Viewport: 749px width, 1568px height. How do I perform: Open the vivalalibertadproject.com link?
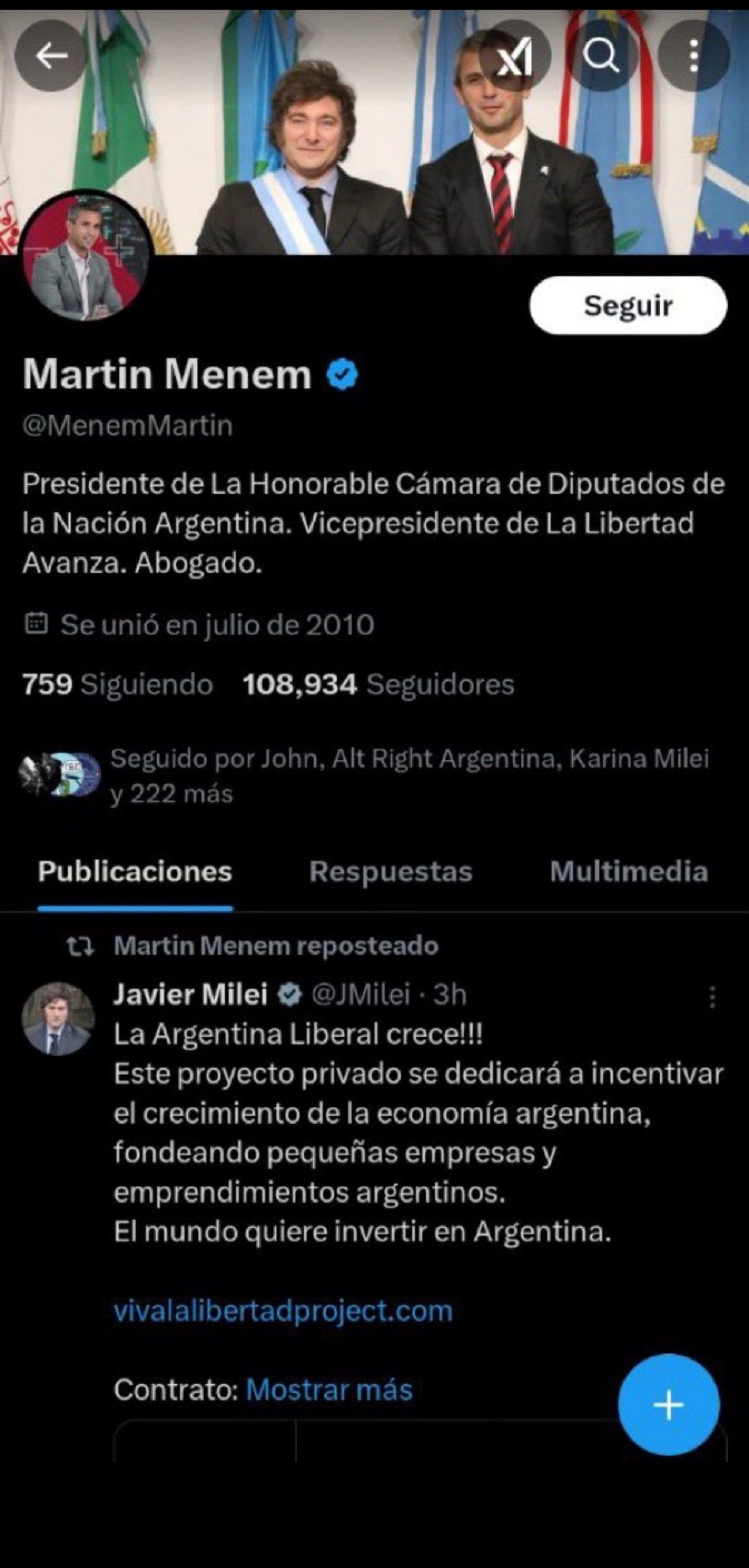point(283,1310)
